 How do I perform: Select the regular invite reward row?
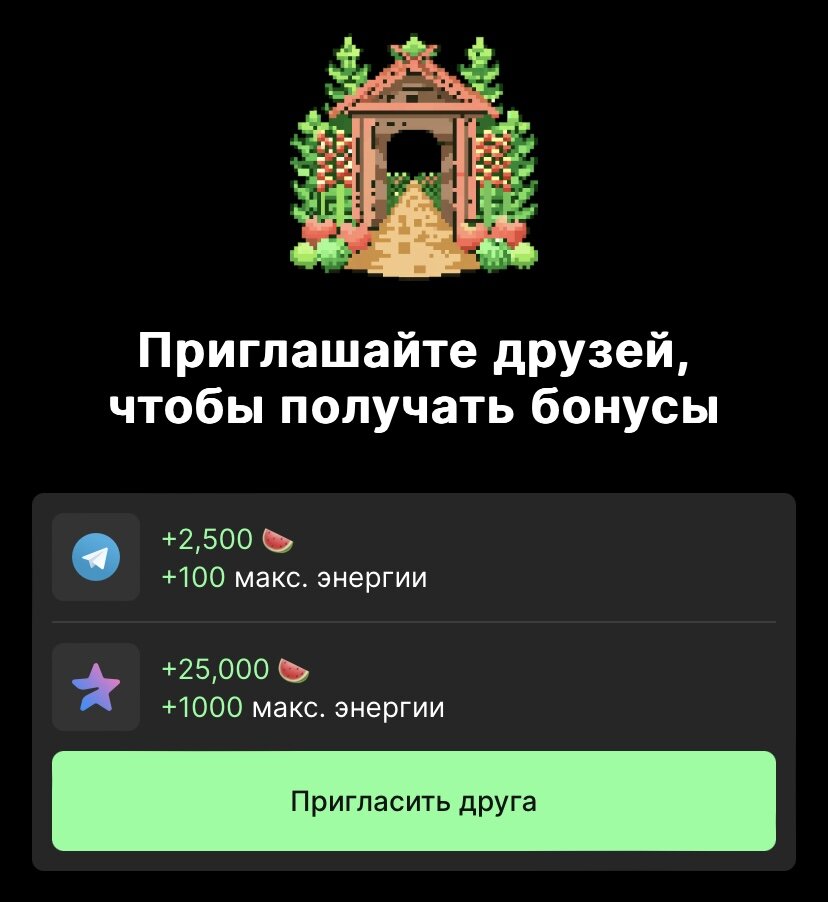pos(414,557)
